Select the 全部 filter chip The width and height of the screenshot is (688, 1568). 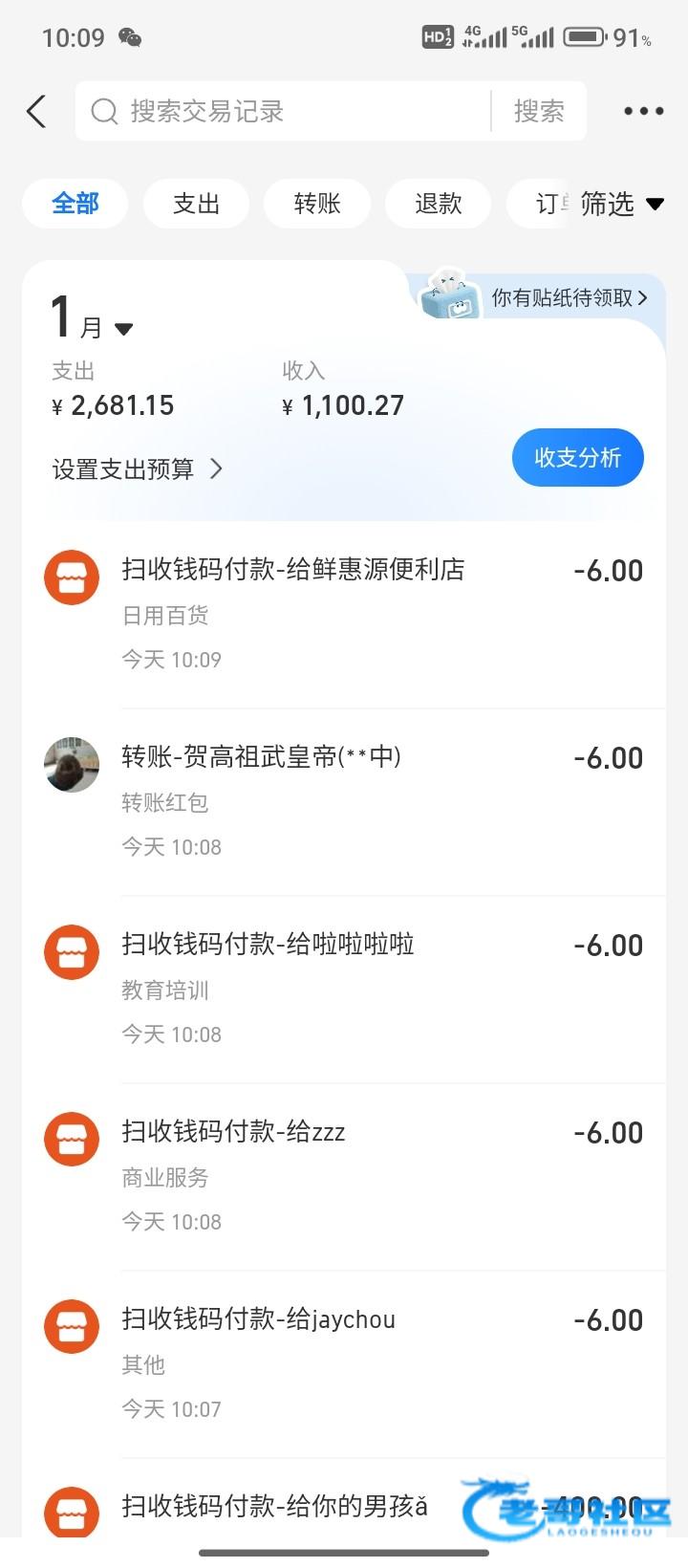75,204
